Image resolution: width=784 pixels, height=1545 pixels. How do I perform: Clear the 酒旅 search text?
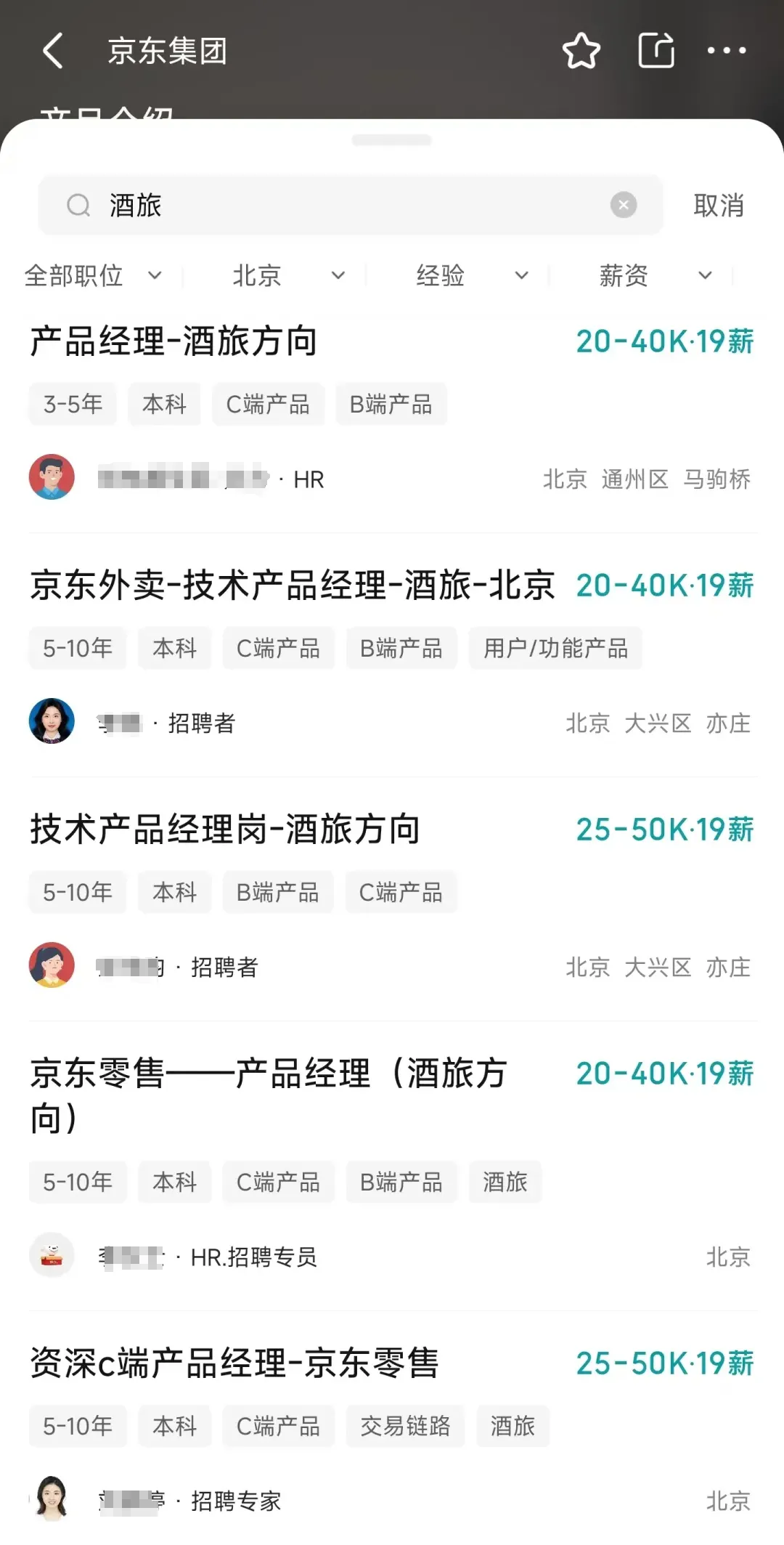point(623,206)
